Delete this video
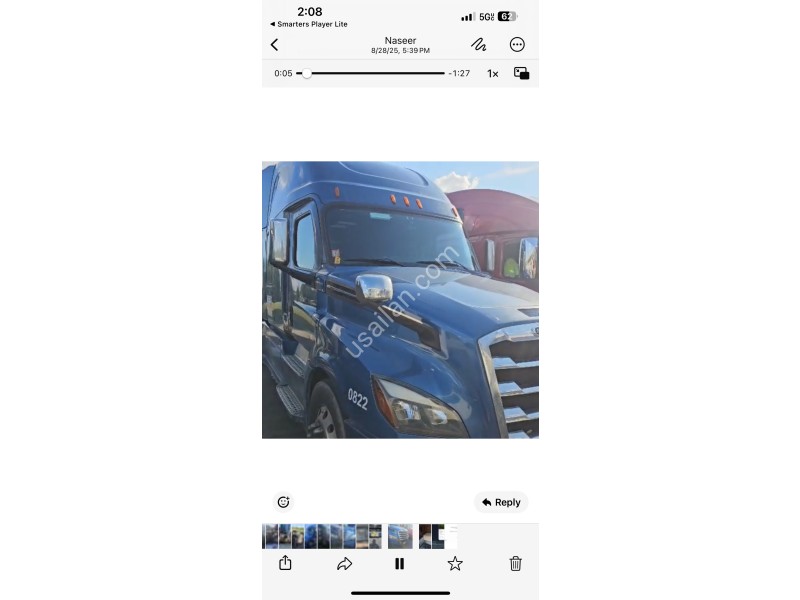This screenshot has height=600, width=800. [x=515, y=564]
